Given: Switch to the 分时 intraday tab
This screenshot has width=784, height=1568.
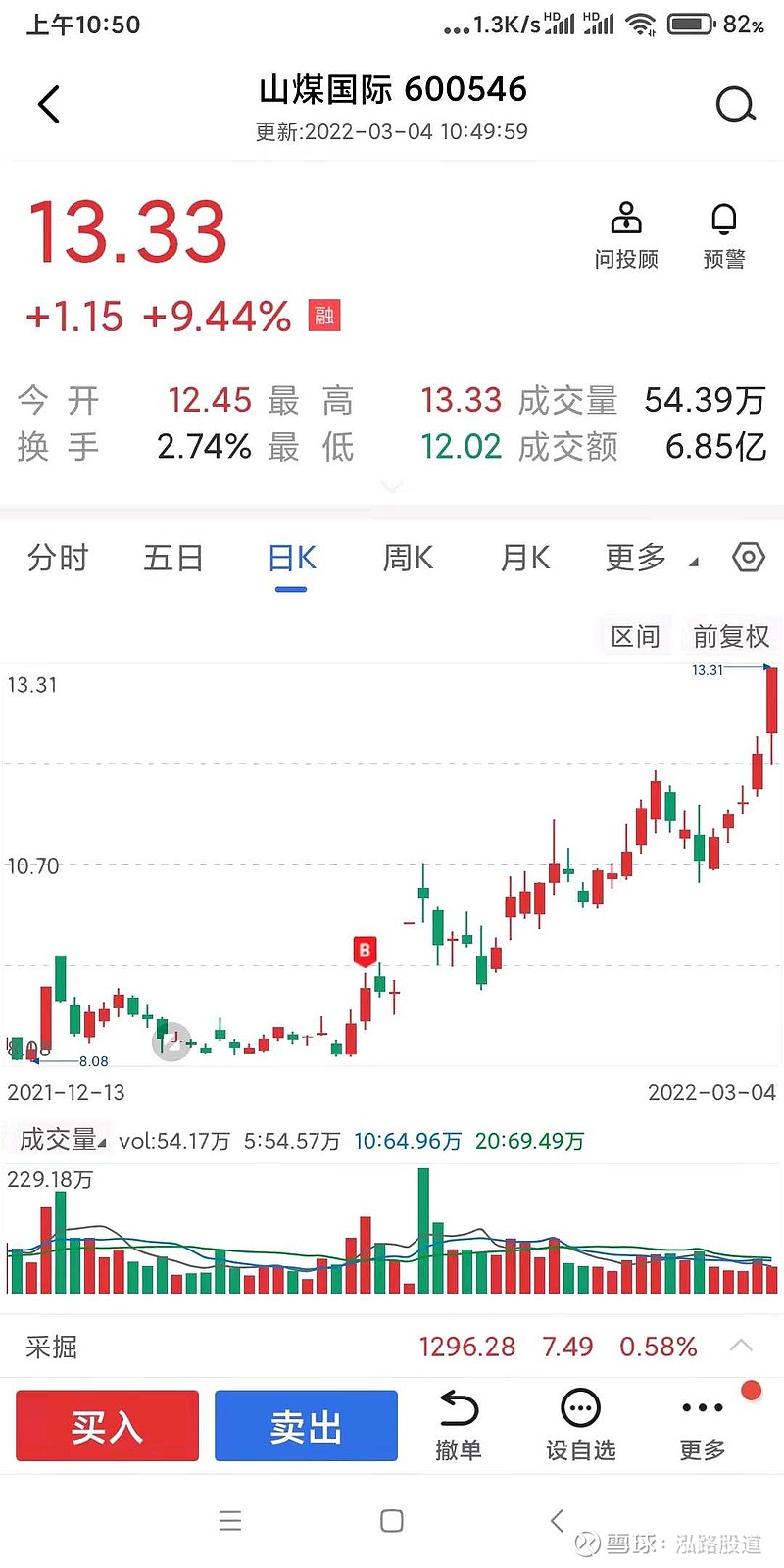Looking at the screenshot, I should (x=57, y=557).
